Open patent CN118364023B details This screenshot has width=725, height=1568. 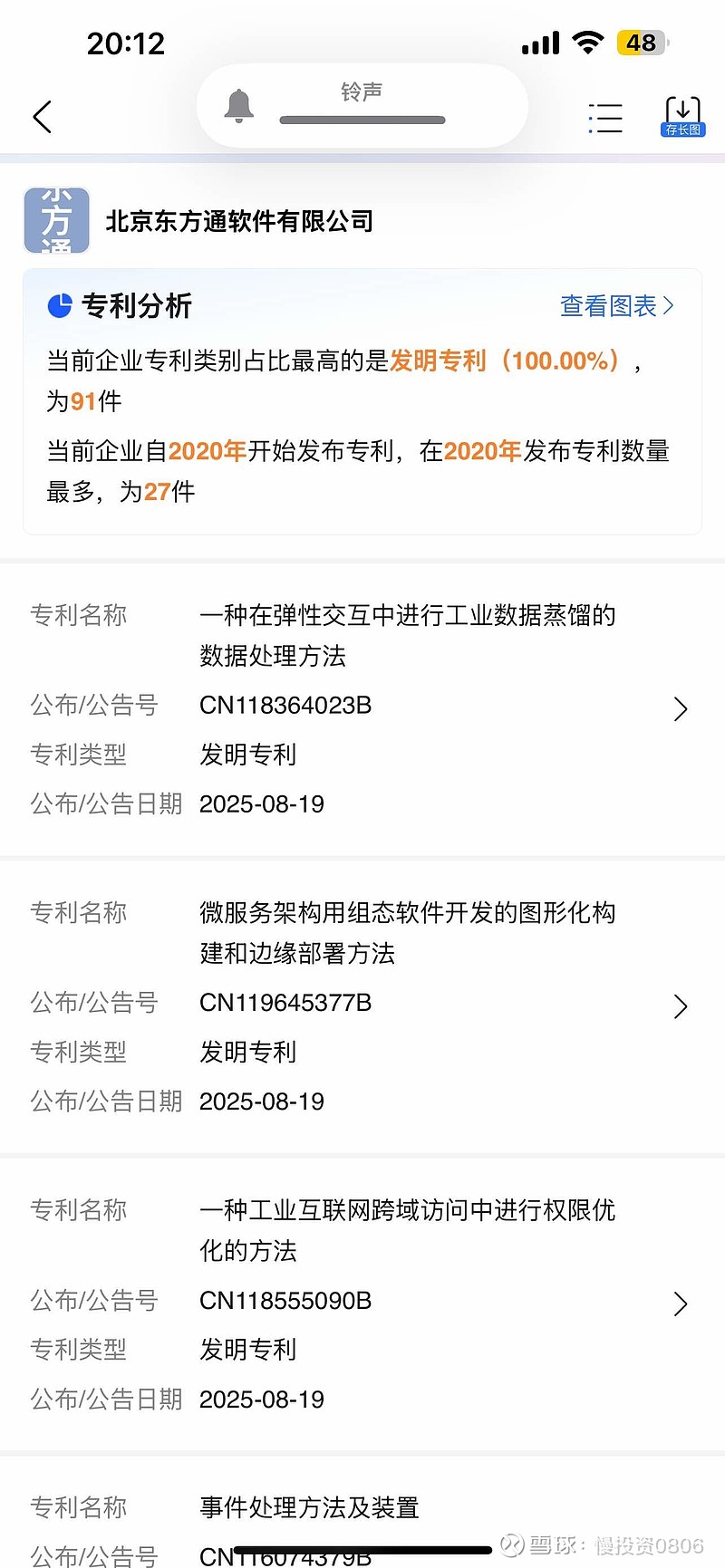[x=362, y=708]
